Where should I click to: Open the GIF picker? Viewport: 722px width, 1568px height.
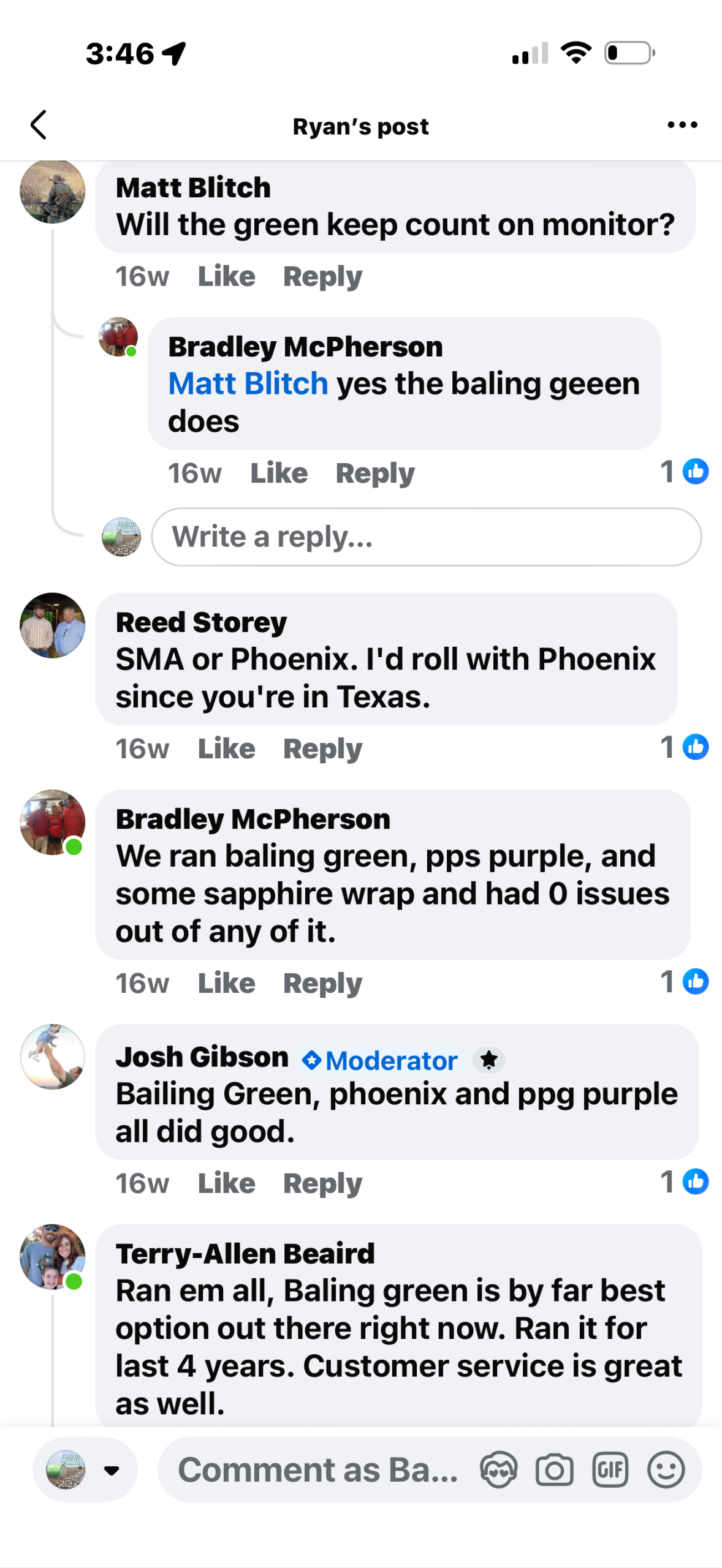610,1469
